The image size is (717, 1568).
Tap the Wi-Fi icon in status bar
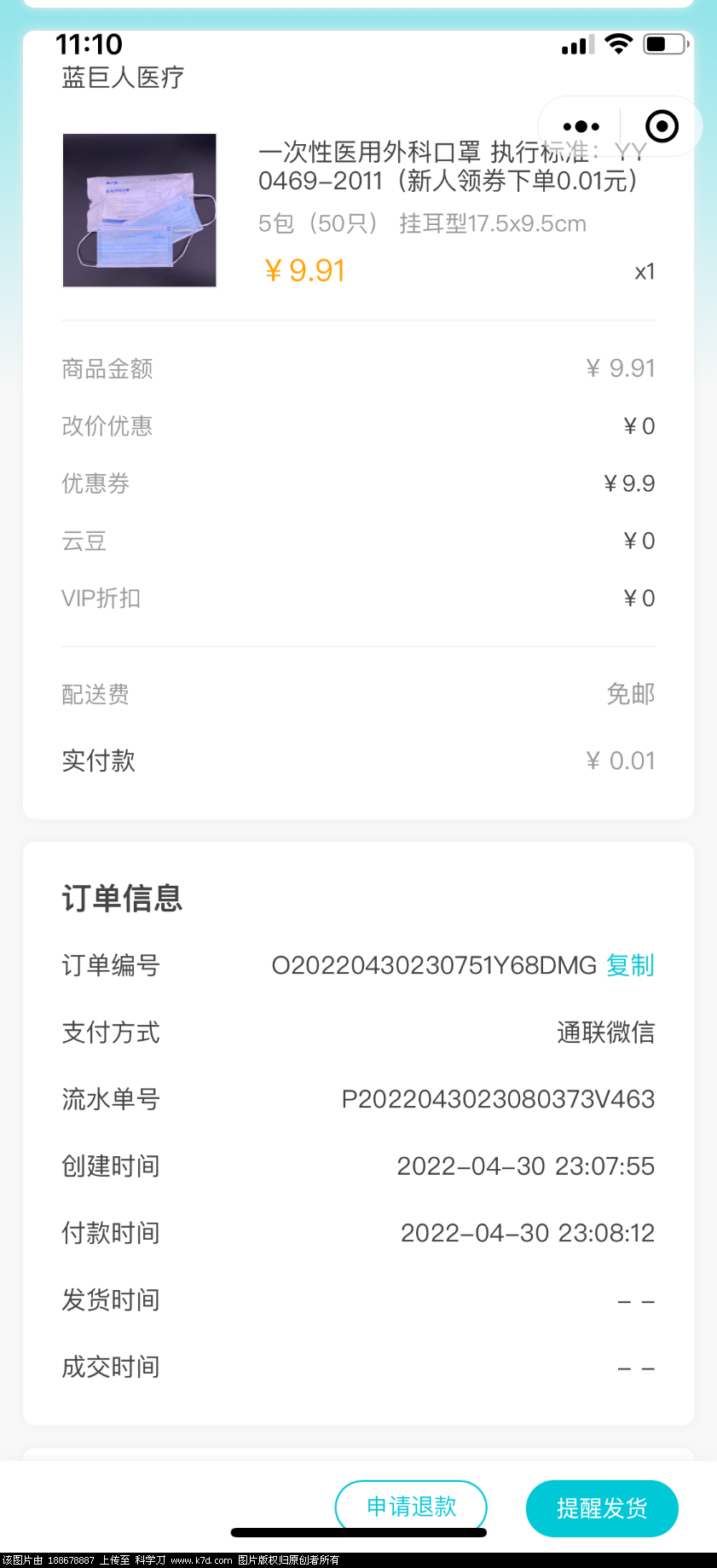click(619, 43)
